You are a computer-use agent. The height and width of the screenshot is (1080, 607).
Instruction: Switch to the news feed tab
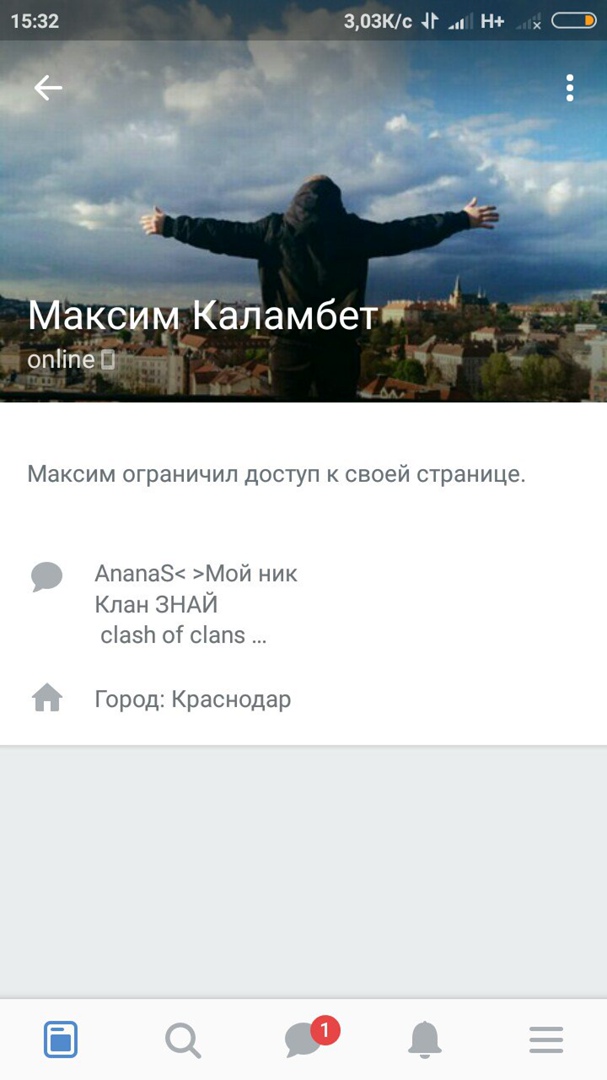point(61,1040)
